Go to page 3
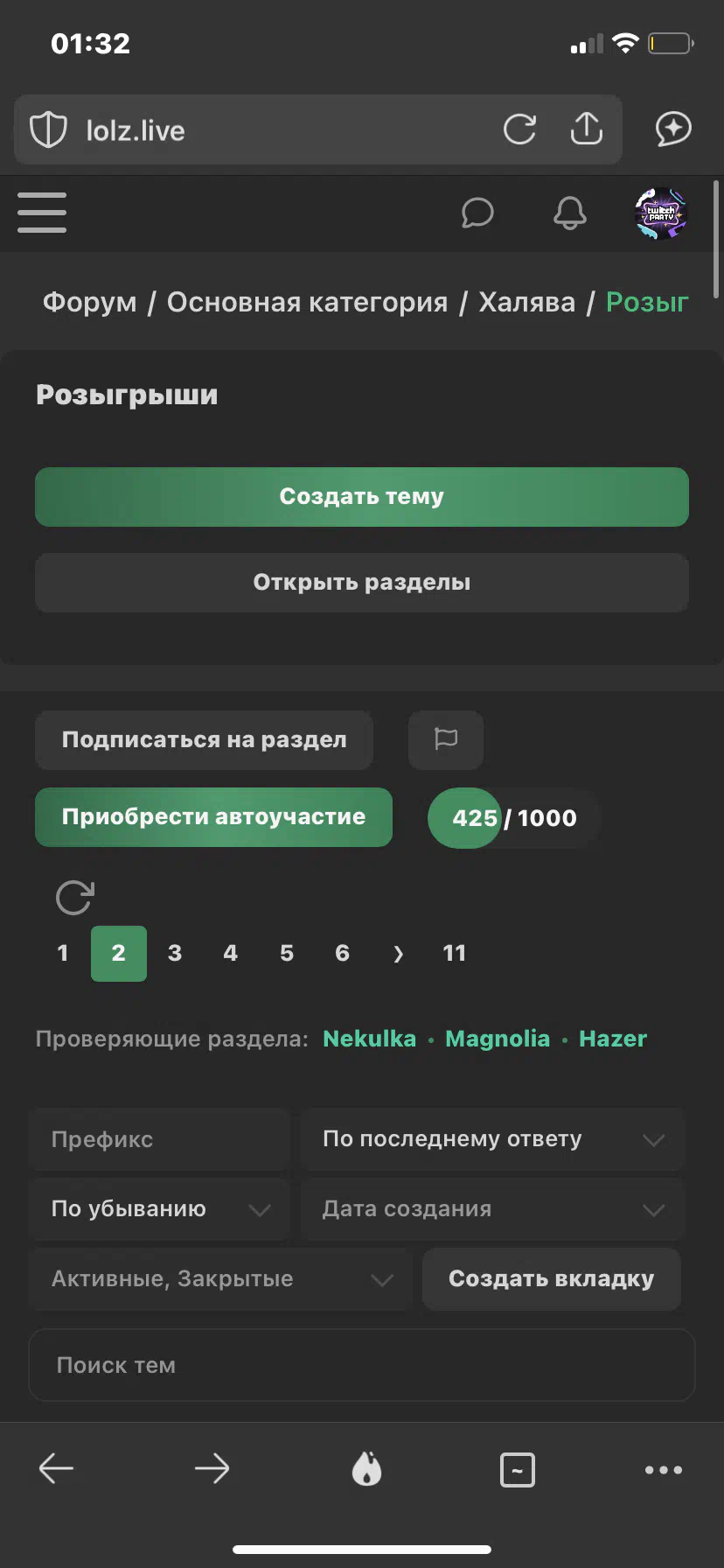The height and width of the screenshot is (1568, 724). tap(175, 954)
